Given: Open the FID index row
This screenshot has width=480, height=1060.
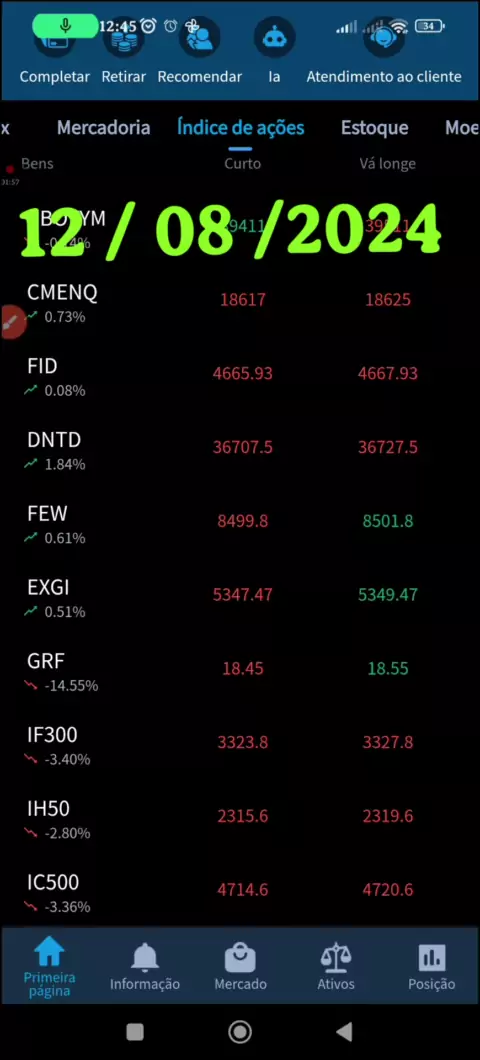Looking at the screenshot, I should [x=240, y=377].
